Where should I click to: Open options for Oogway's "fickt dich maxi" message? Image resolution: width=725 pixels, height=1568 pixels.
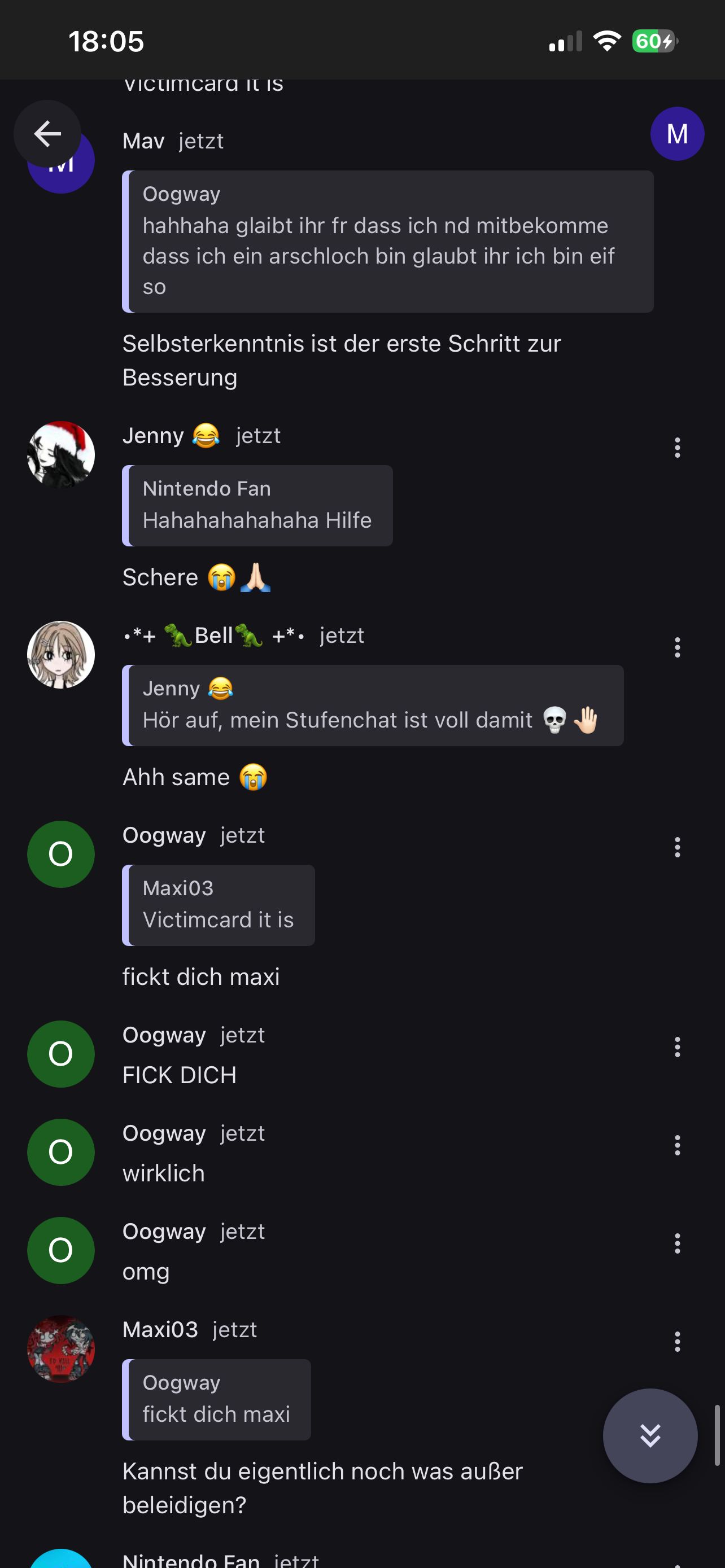coord(677,847)
